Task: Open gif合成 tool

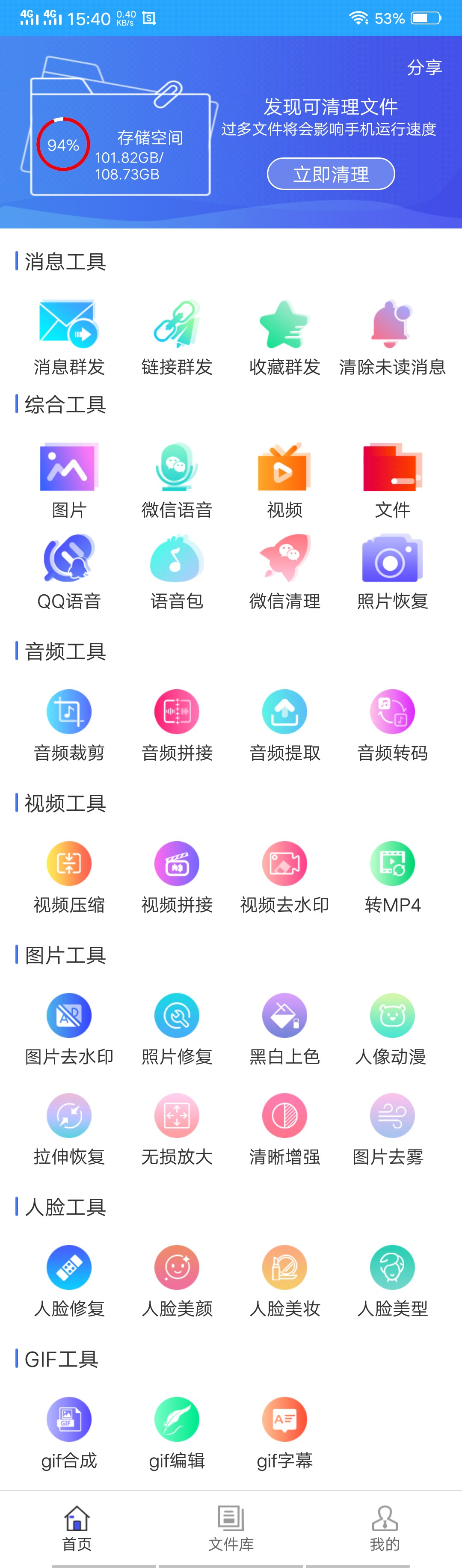Action: point(69,1431)
